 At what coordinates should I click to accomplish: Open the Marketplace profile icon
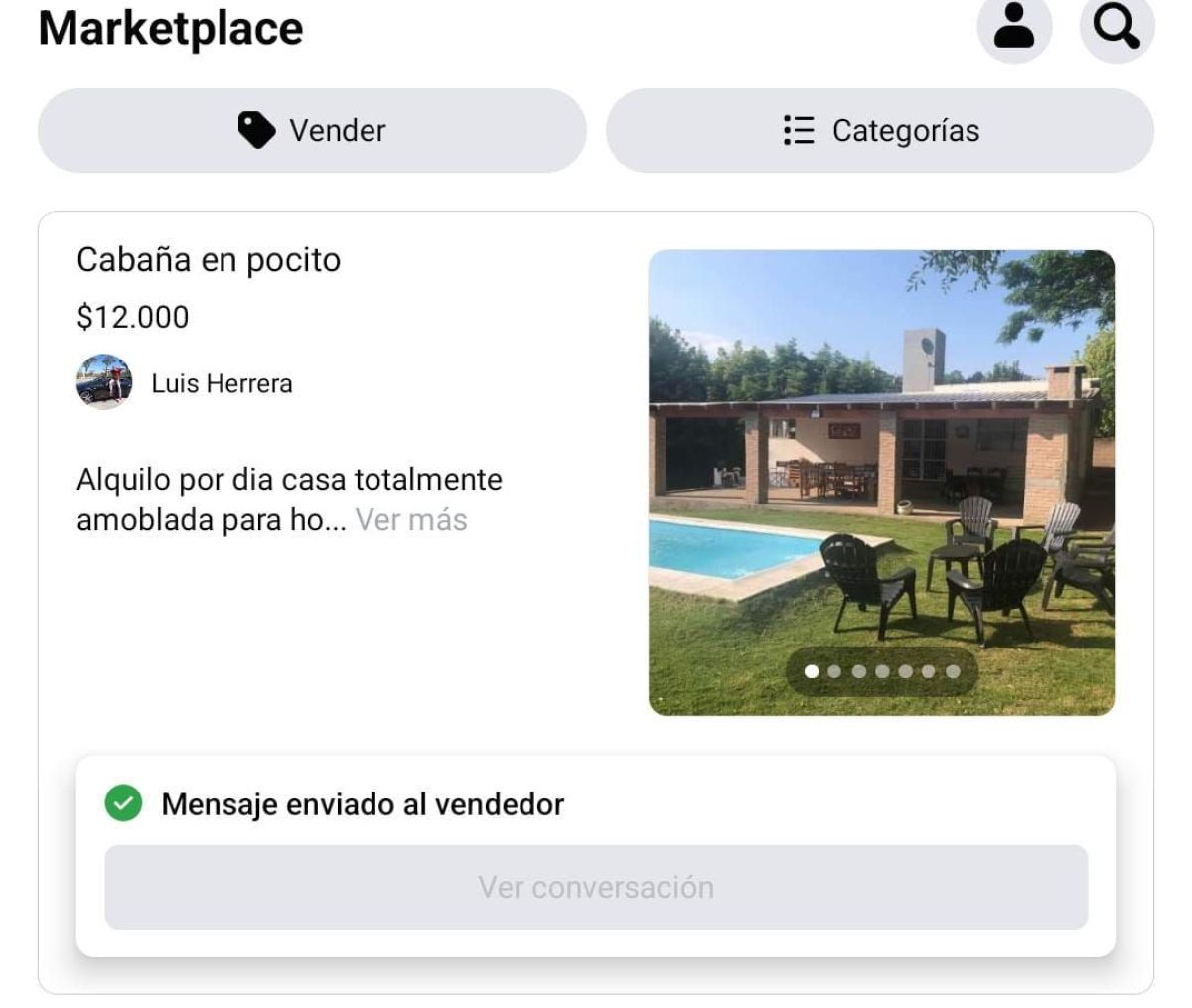click(1014, 27)
